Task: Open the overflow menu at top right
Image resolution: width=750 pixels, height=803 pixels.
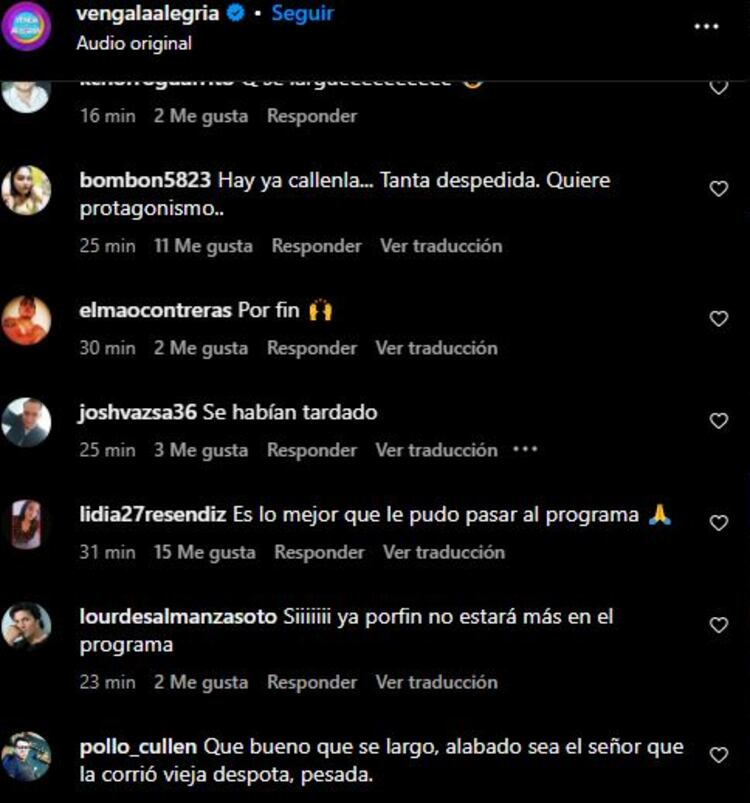Action: point(706,26)
